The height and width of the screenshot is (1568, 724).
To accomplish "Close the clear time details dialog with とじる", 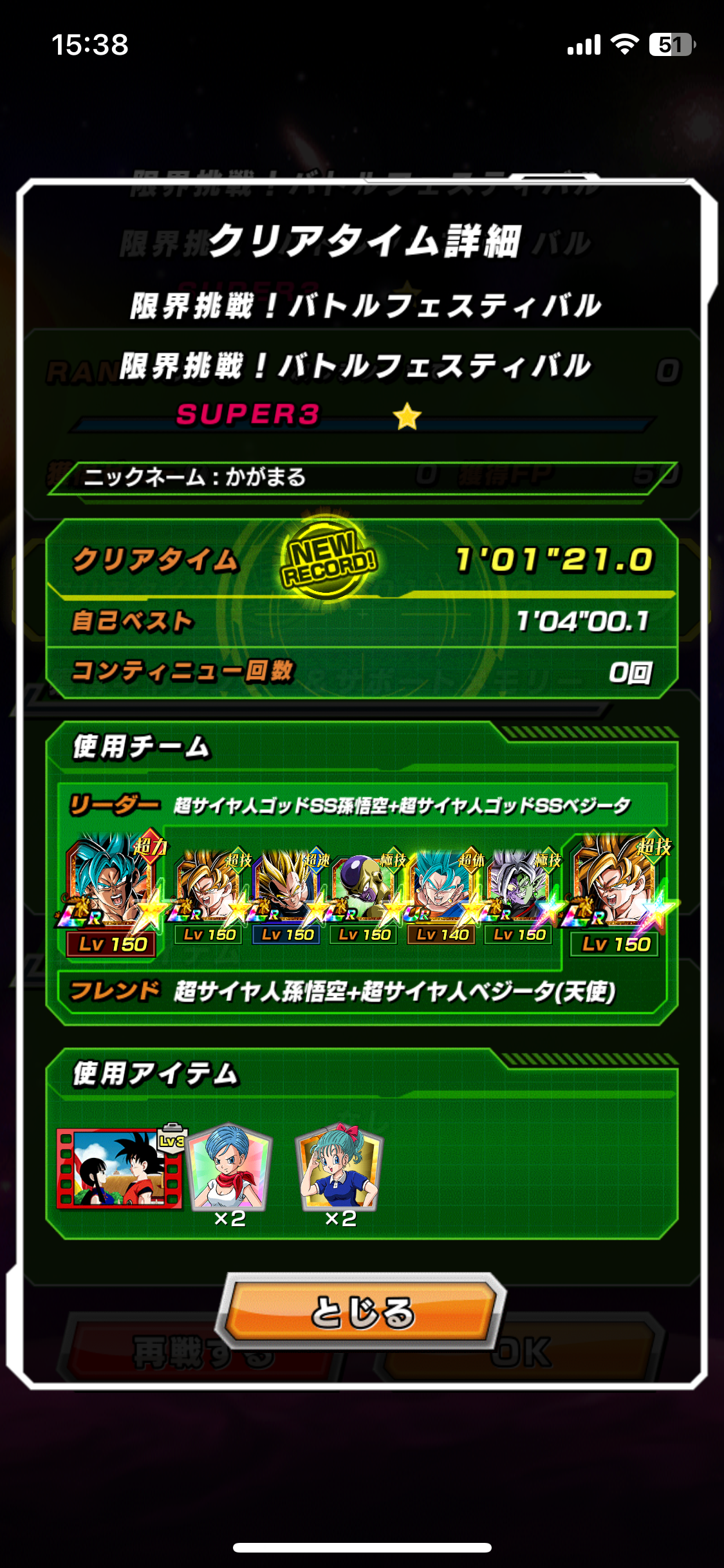I will (x=362, y=1312).
